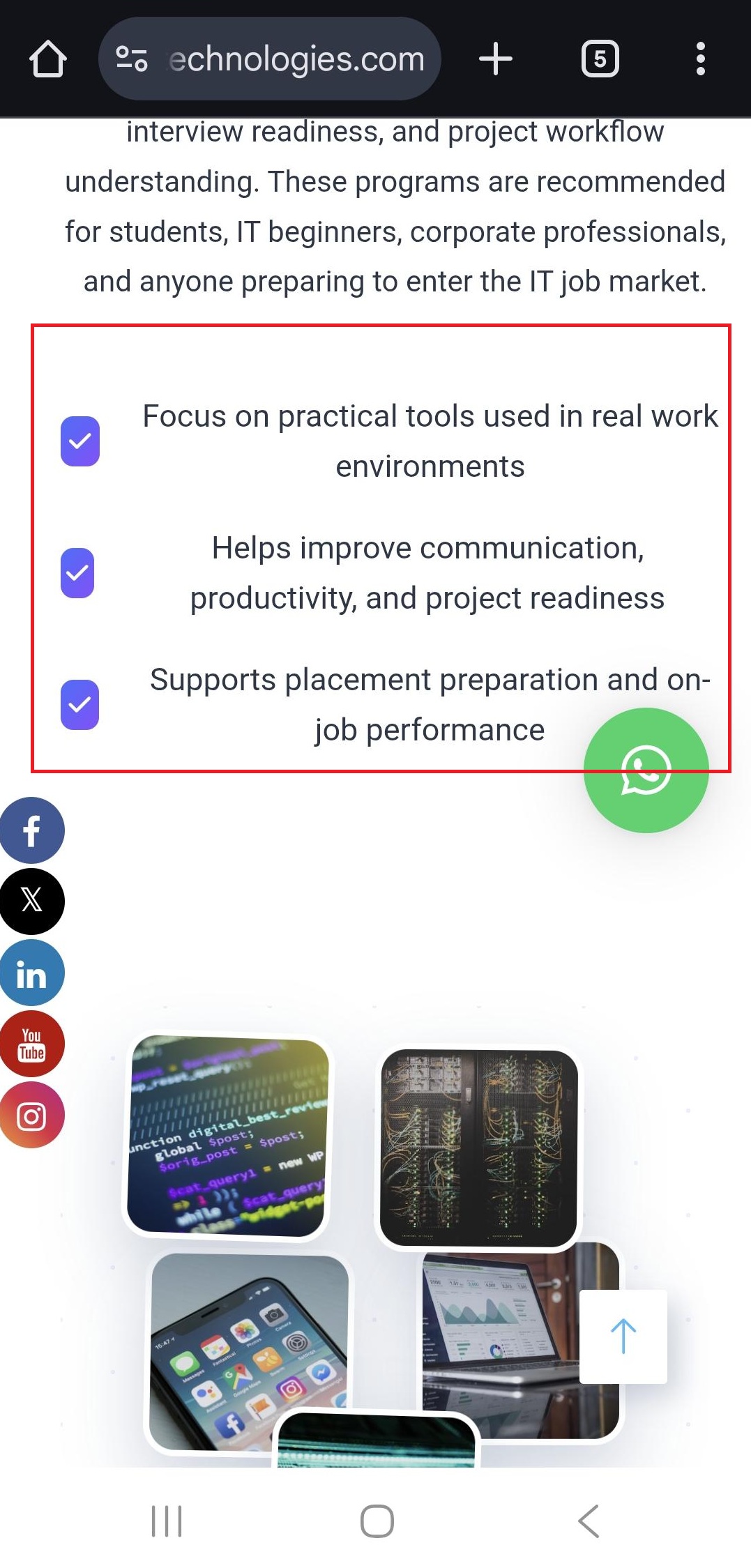This screenshot has width=751, height=1568.
Task: Open the YouTube social link
Action: click(31, 1044)
